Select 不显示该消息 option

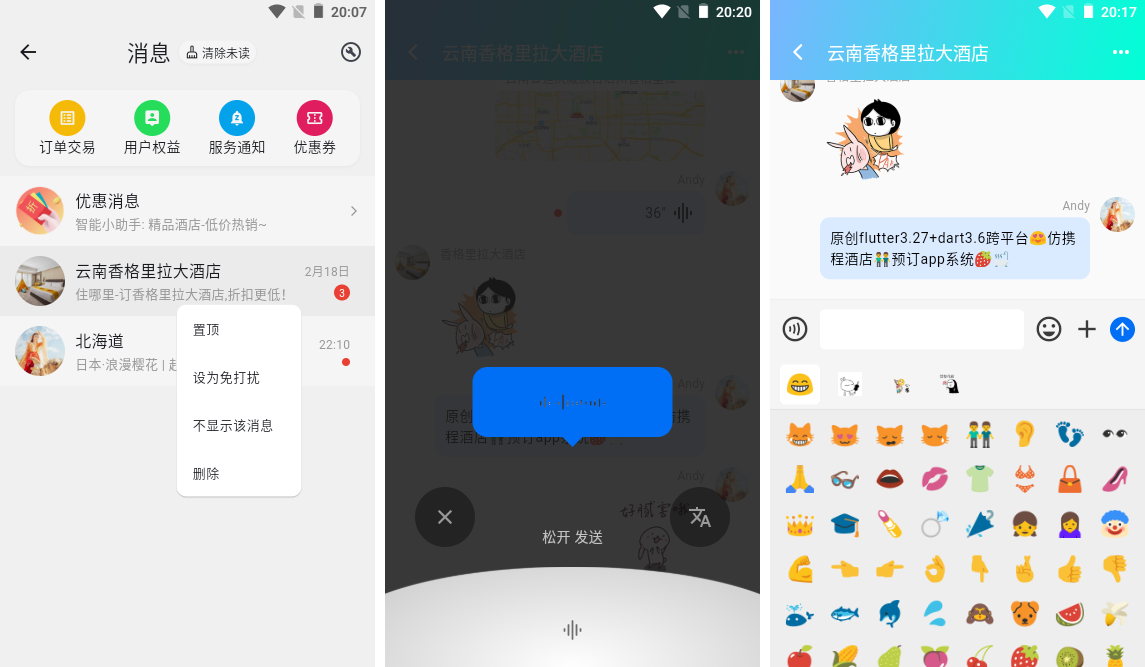point(233,426)
